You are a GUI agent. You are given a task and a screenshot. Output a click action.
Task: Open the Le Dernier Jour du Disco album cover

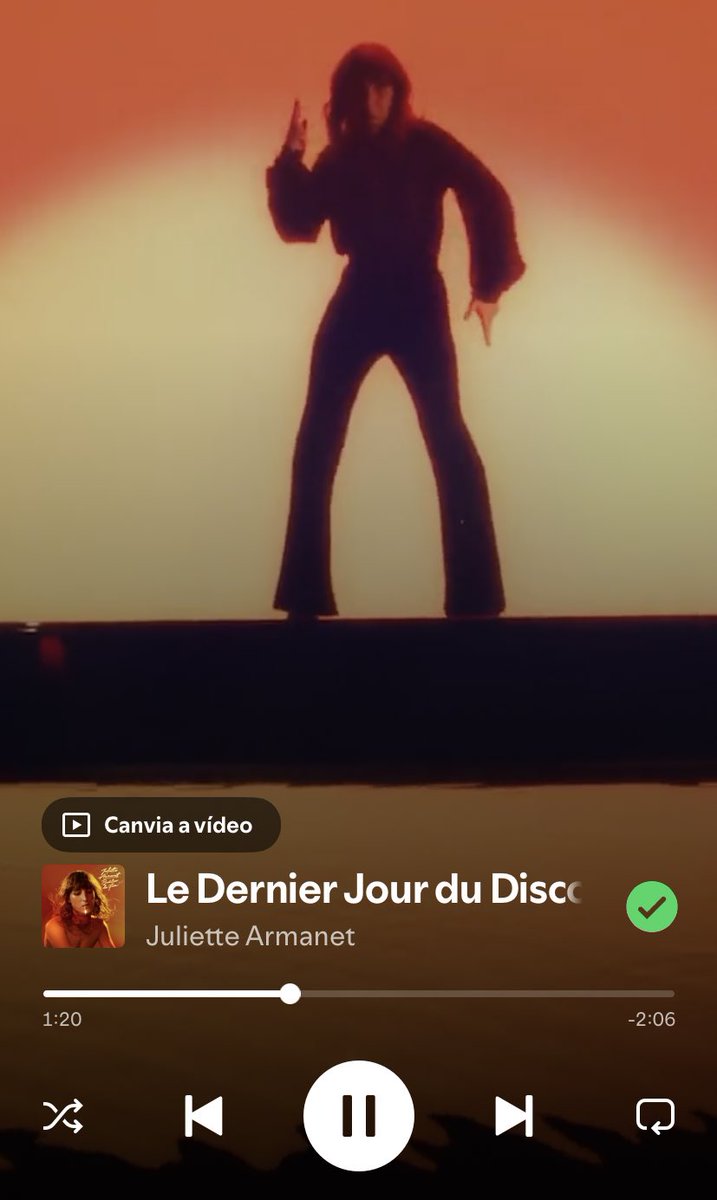[83, 906]
